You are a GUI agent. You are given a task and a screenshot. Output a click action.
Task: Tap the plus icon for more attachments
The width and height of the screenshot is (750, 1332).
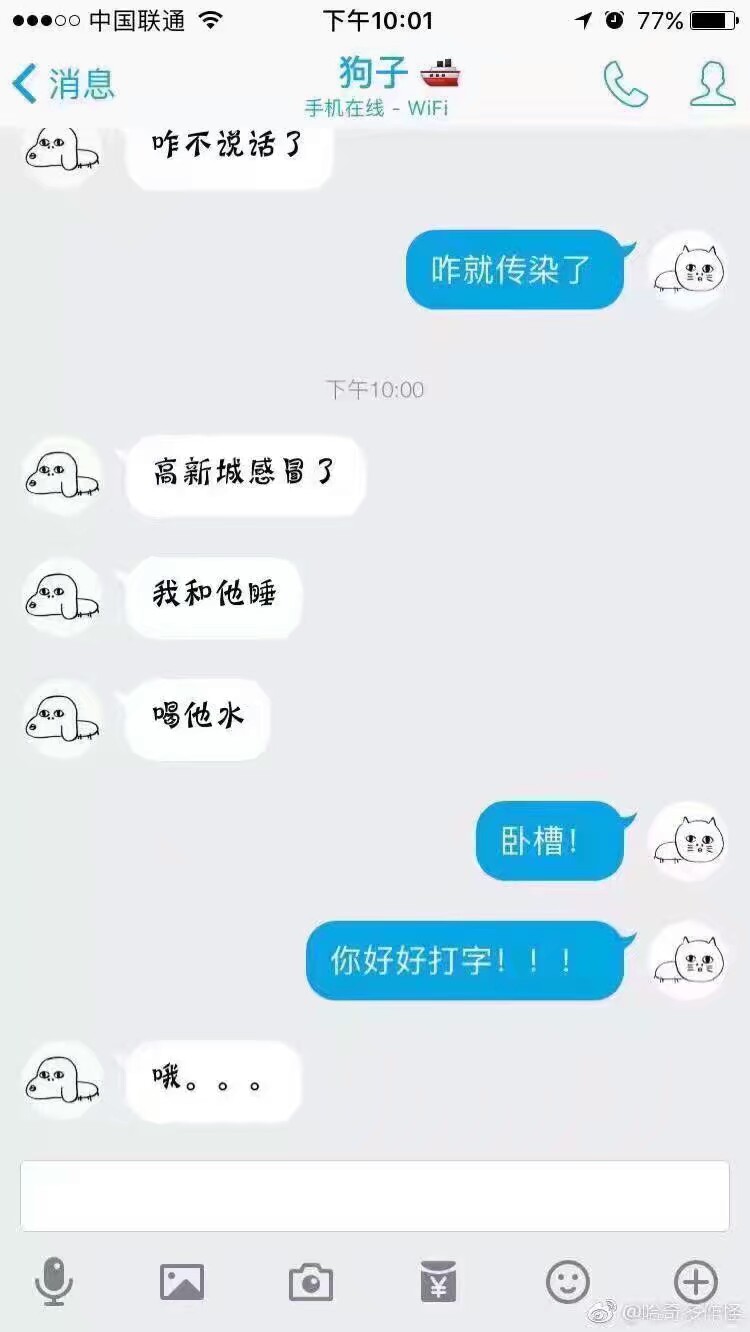pos(694,1280)
